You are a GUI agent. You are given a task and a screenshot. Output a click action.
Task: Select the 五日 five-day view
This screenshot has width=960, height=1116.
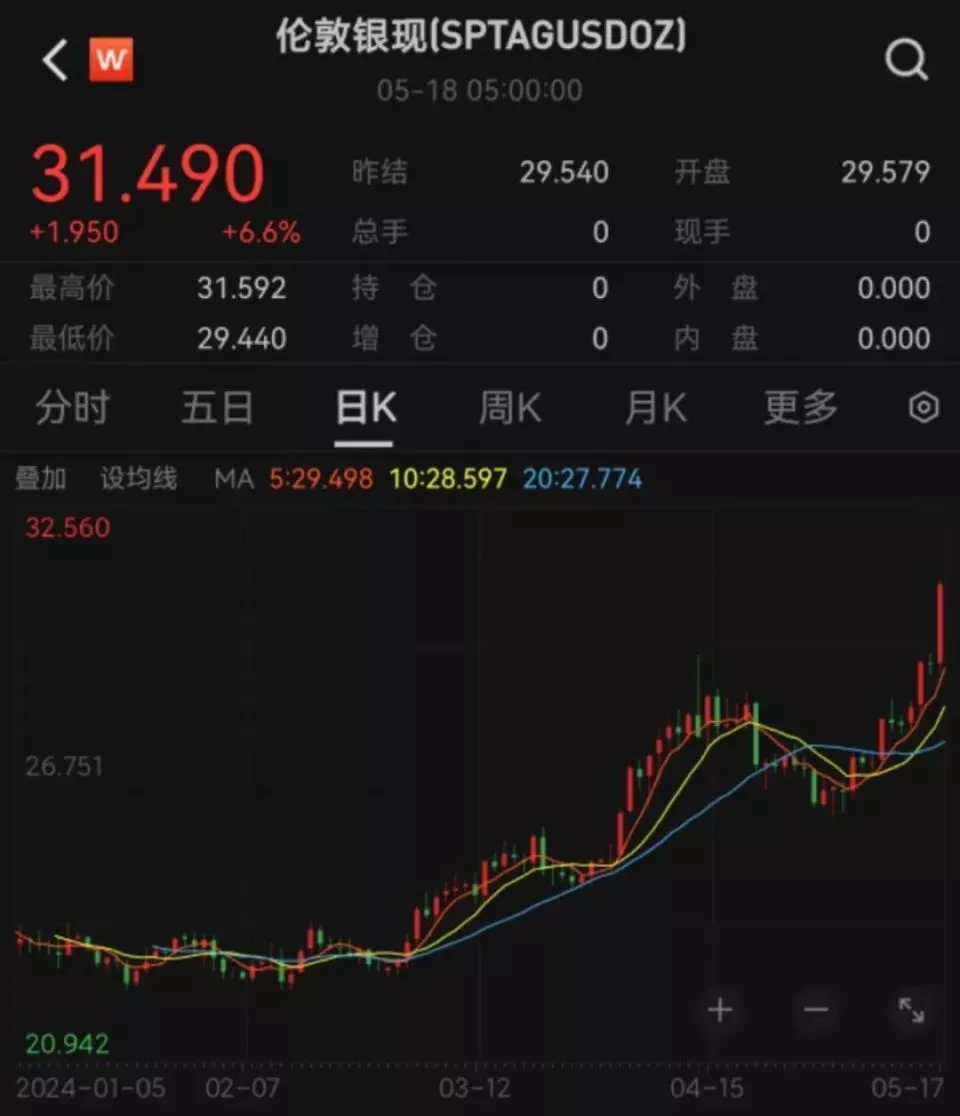[217, 407]
